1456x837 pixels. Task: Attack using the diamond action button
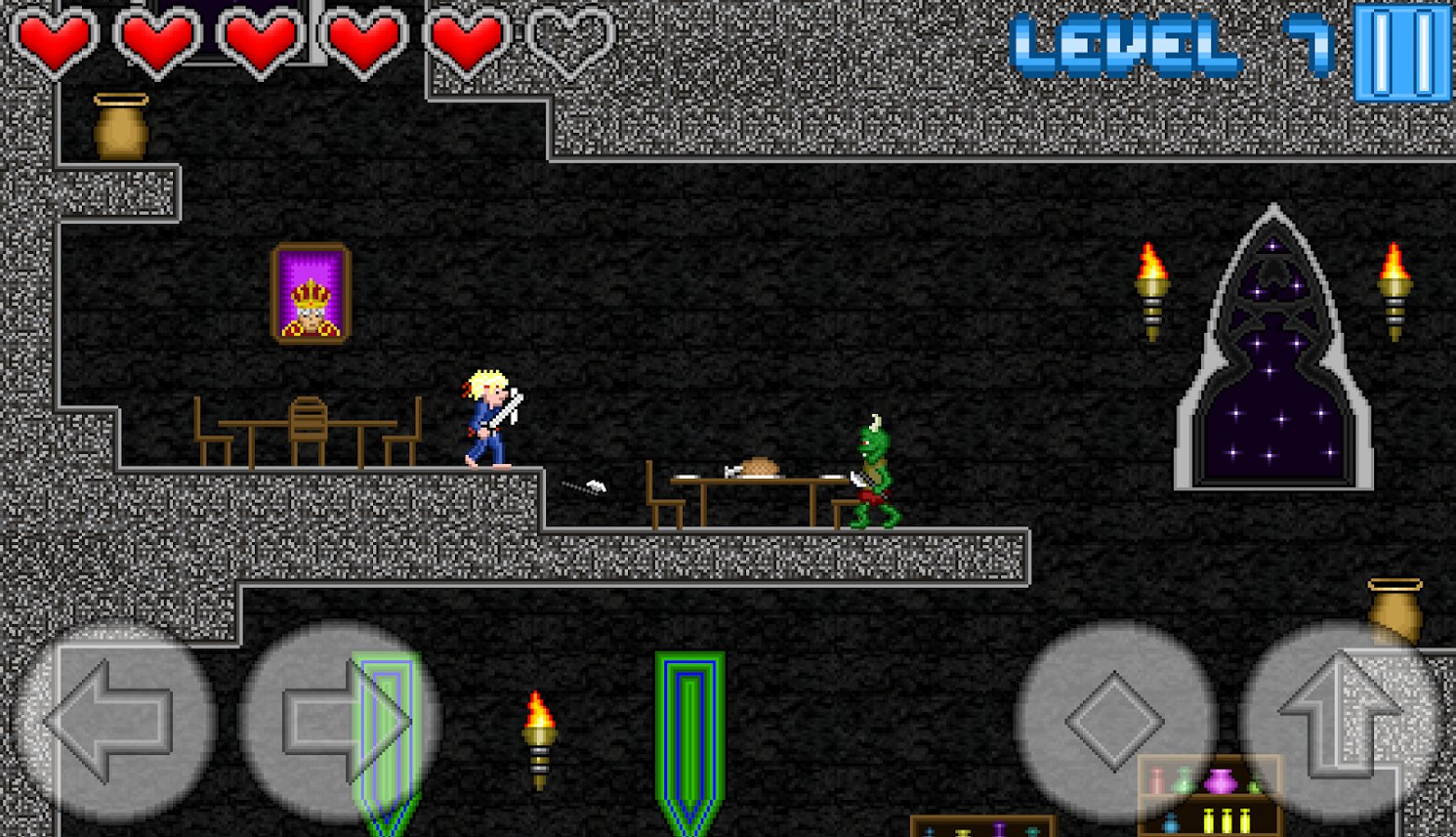point(1114,721)
